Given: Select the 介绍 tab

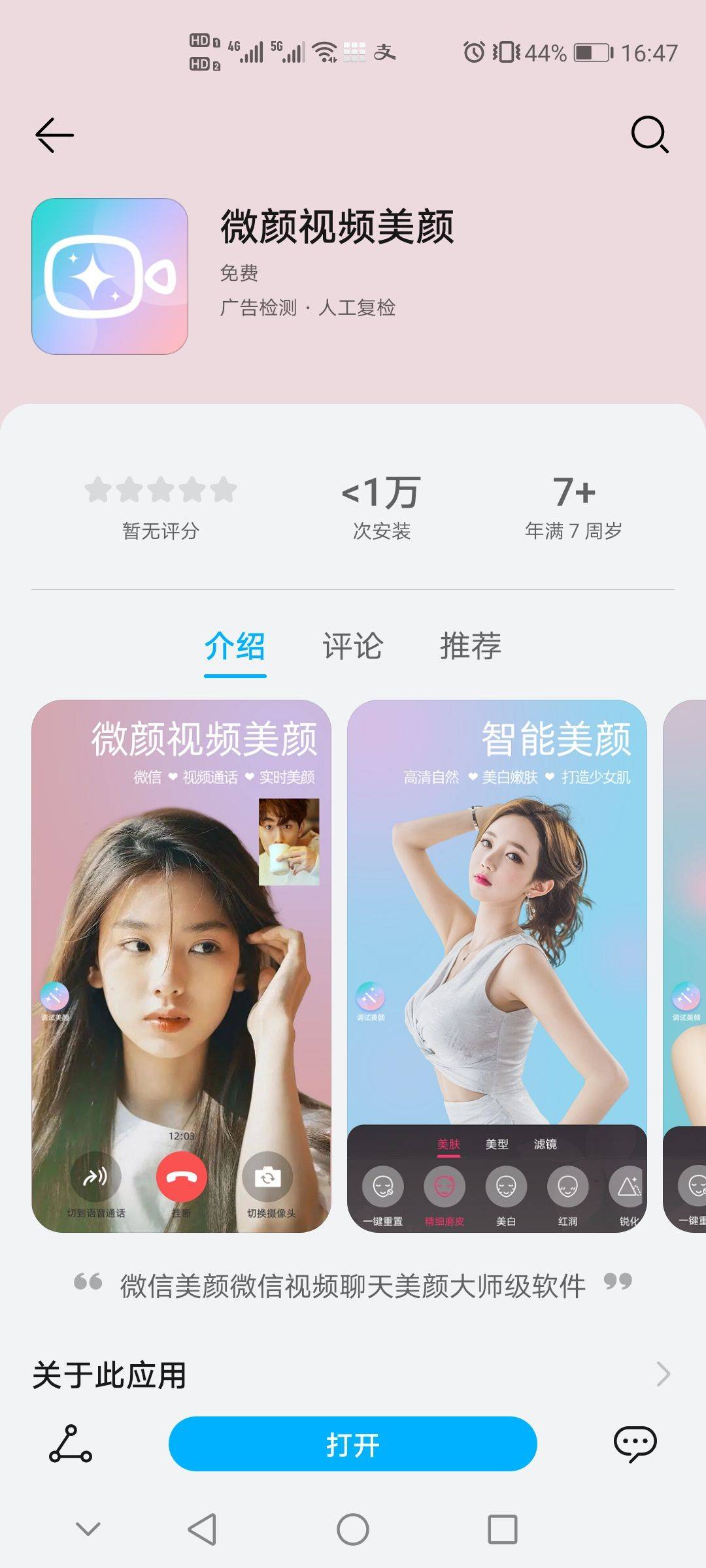Looking at the screenshot, I should (x=235, y=646).
